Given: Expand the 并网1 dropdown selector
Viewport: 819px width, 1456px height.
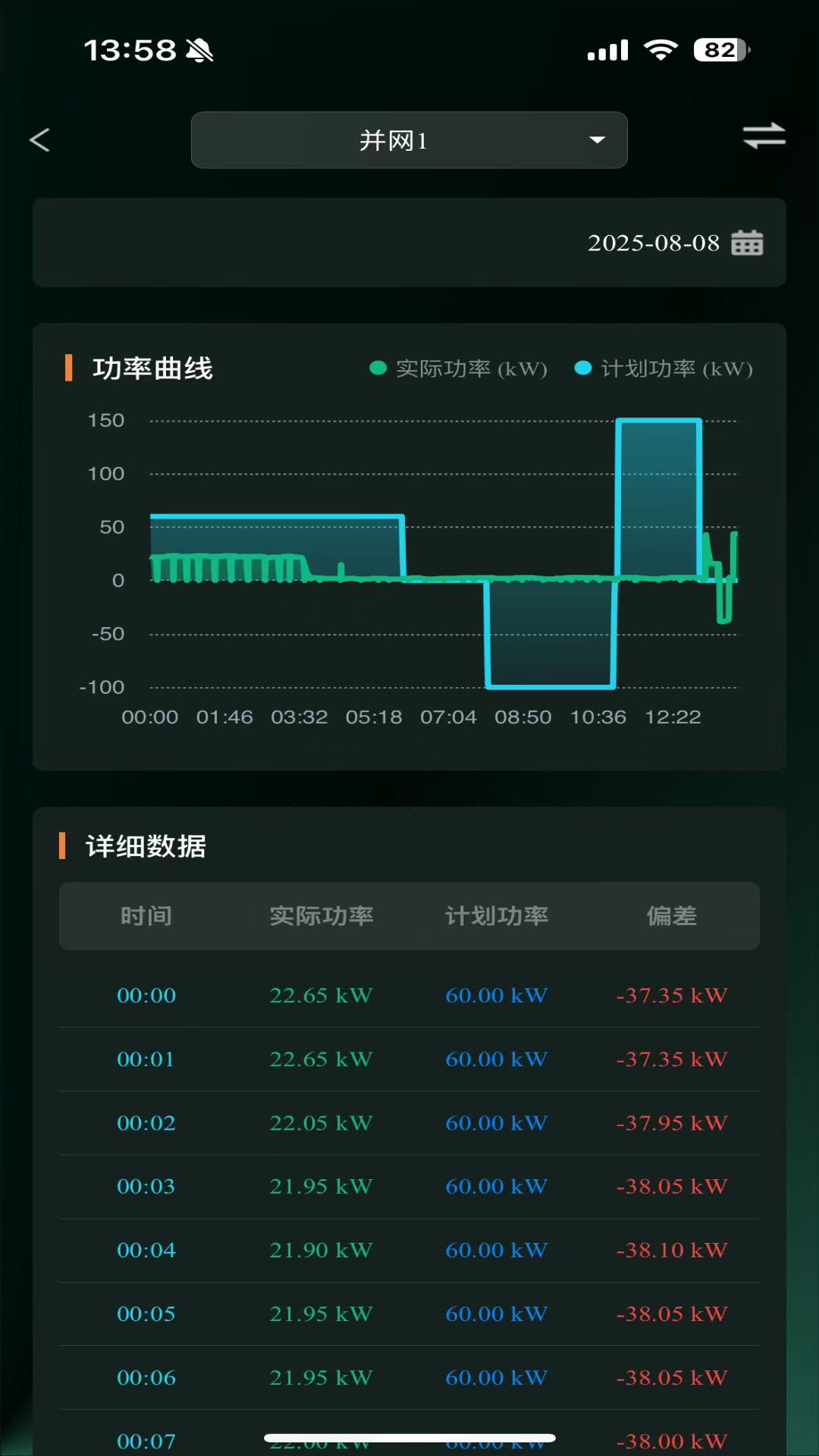Looking at the screenshot, I should (409, 140).
